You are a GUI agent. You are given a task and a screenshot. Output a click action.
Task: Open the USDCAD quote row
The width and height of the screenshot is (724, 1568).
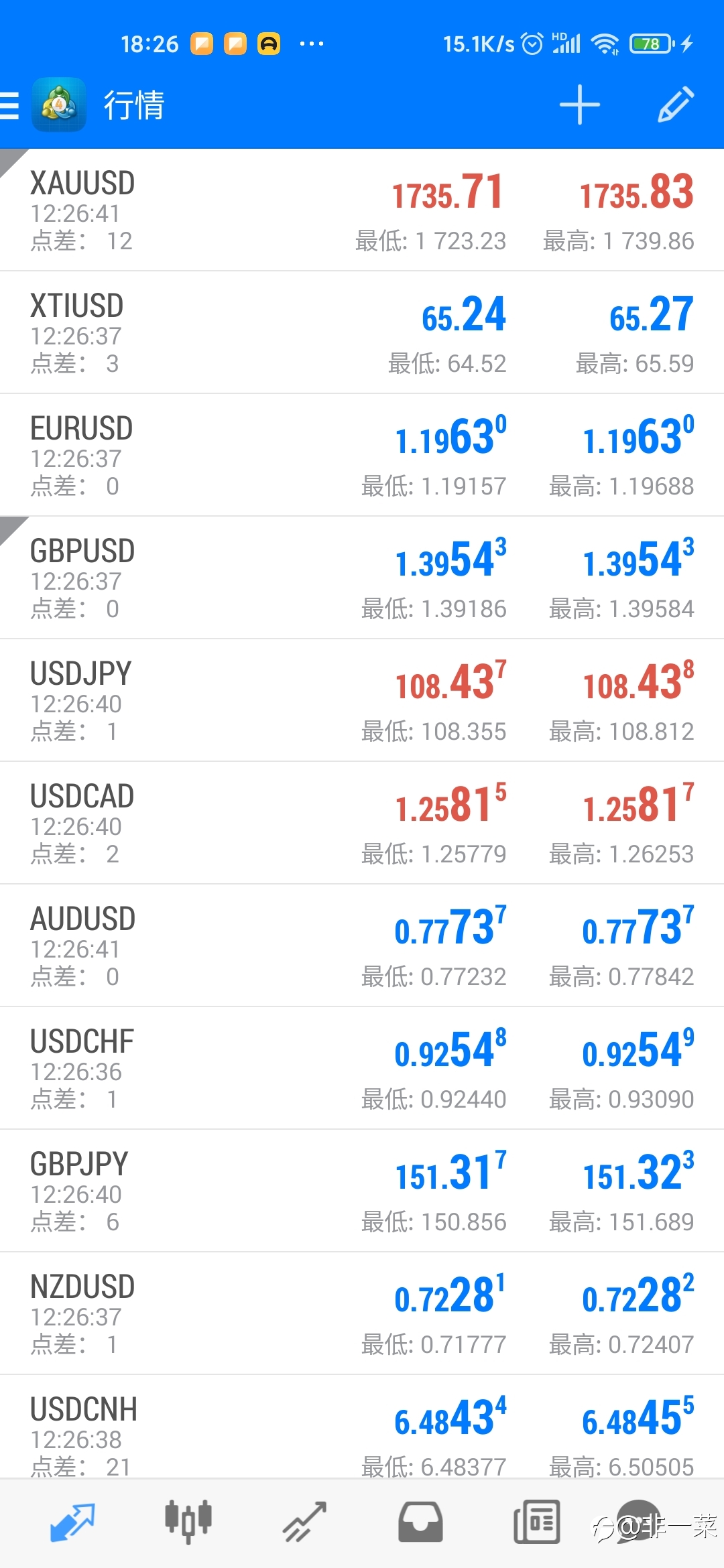point(362,823)
